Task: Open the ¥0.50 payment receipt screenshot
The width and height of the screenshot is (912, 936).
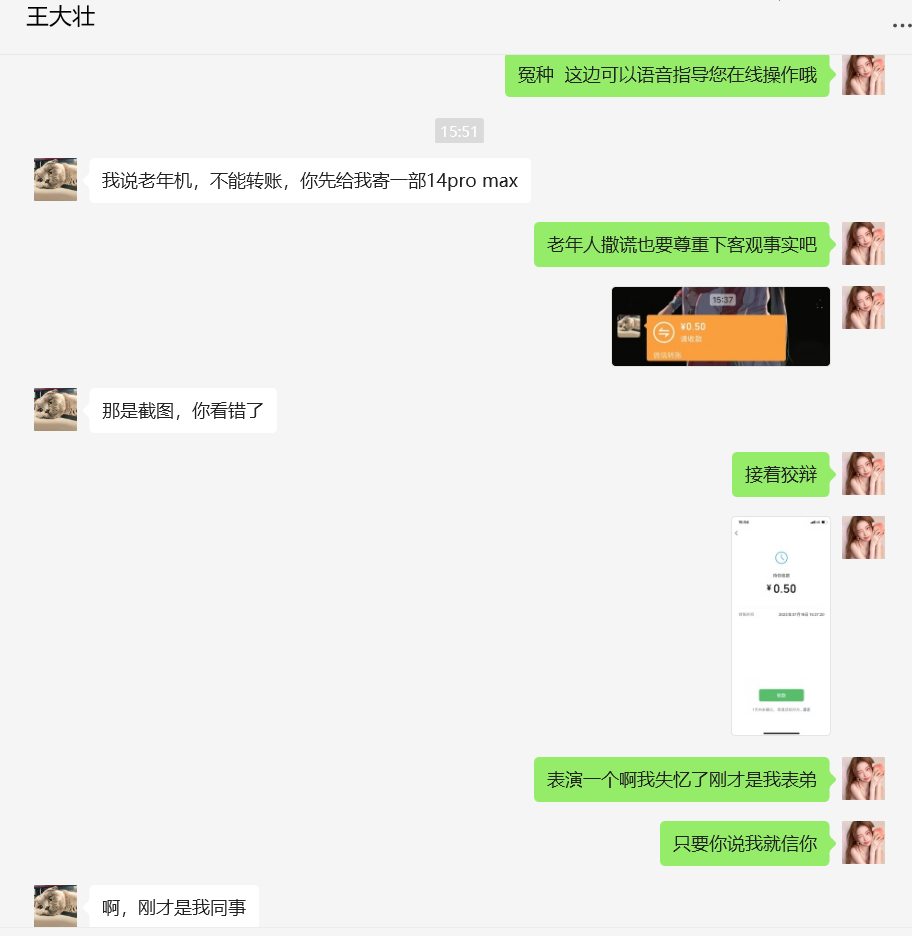Action: pyautogui.click(x=781, y=626)
